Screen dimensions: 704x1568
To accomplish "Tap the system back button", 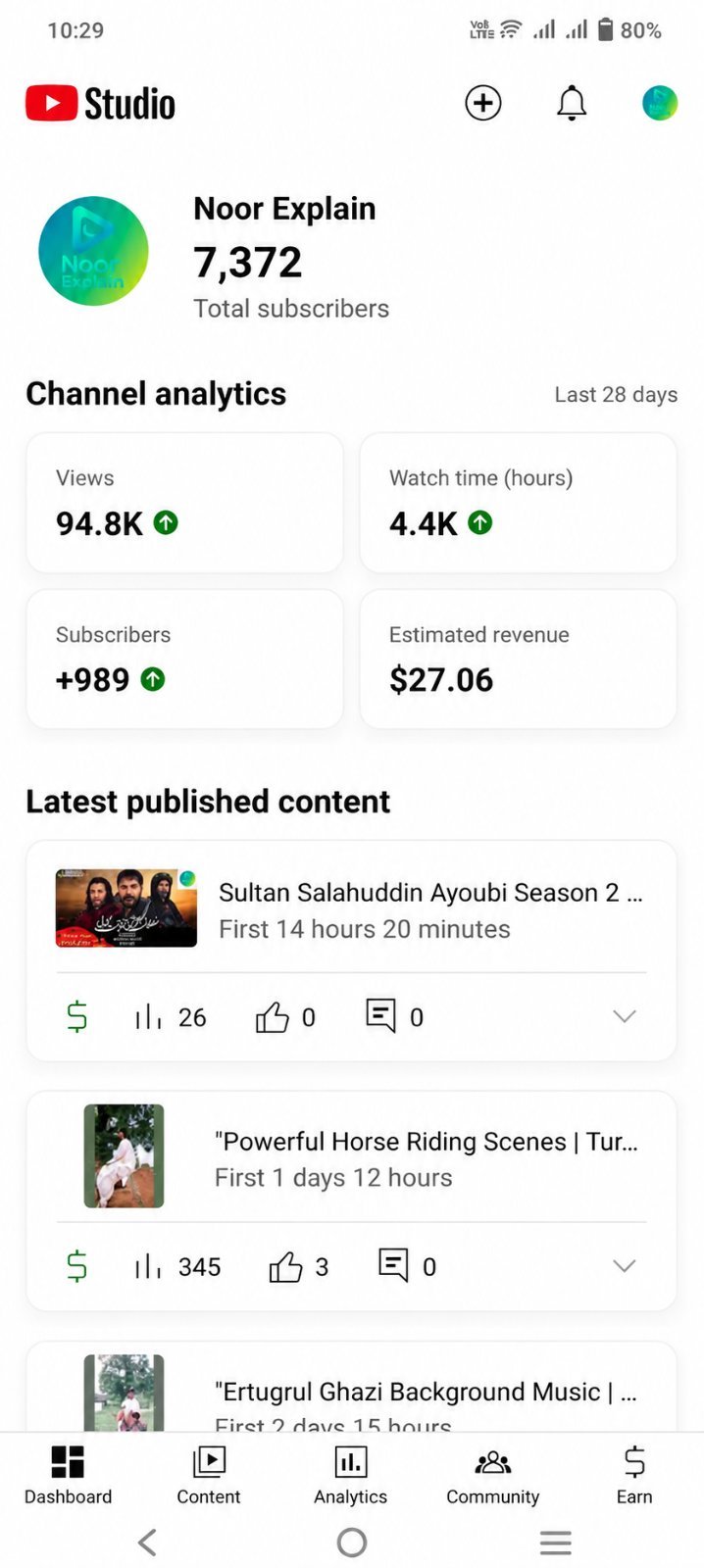I will 147,1543.
